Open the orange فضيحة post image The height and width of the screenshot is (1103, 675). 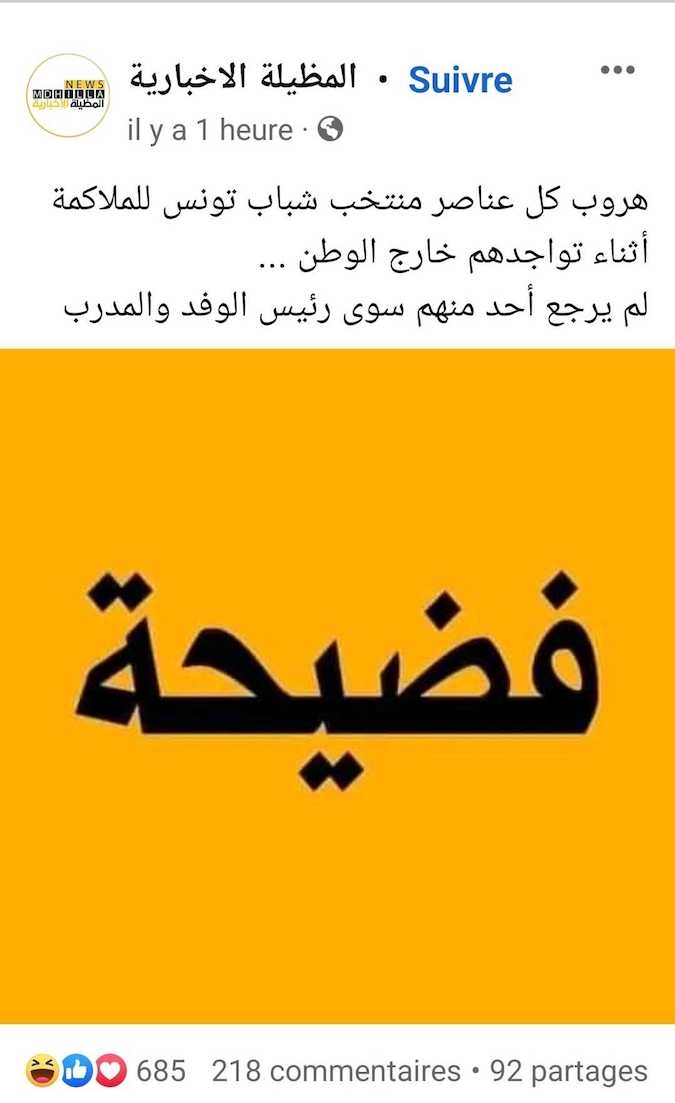click(x=337, y=686)
